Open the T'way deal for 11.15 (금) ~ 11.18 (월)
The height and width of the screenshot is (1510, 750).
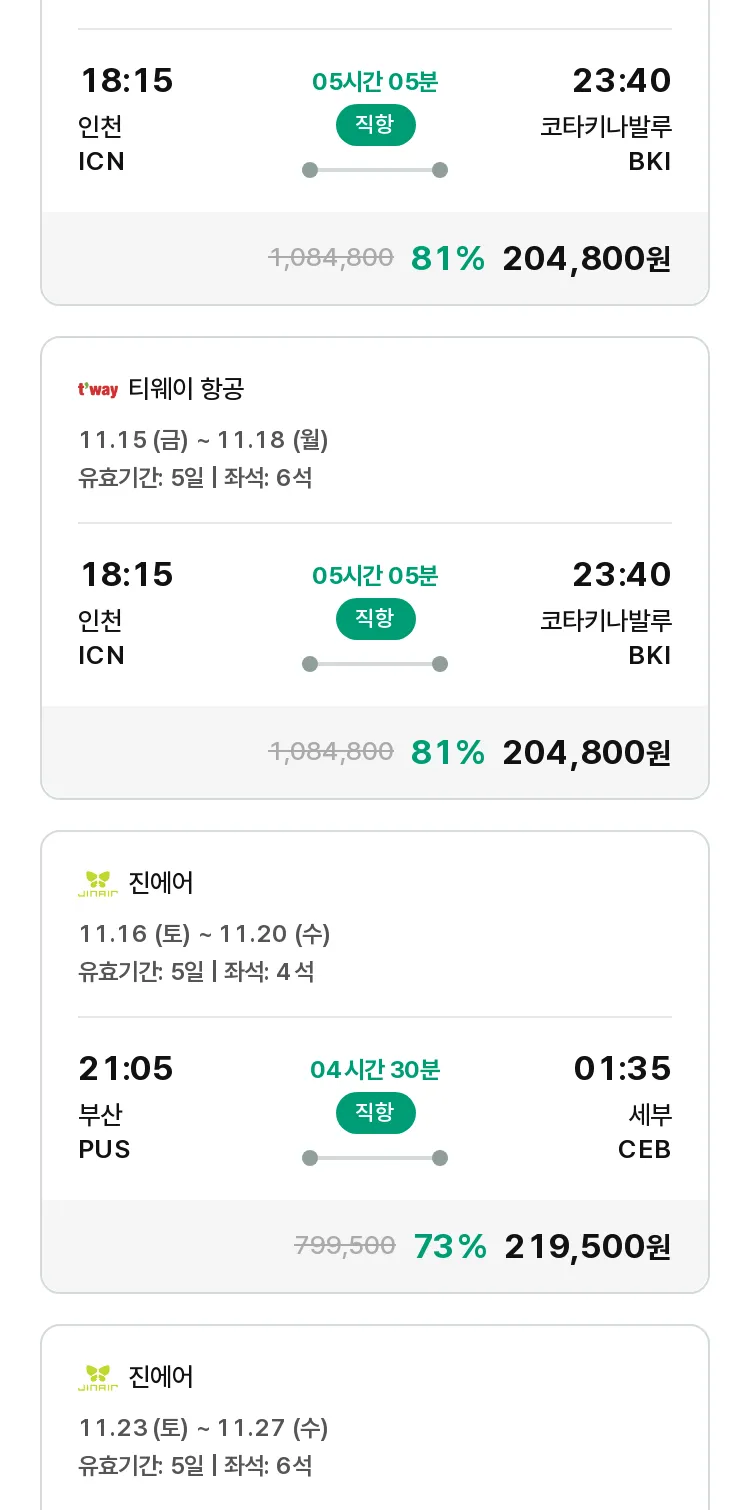tap(375, 568)
